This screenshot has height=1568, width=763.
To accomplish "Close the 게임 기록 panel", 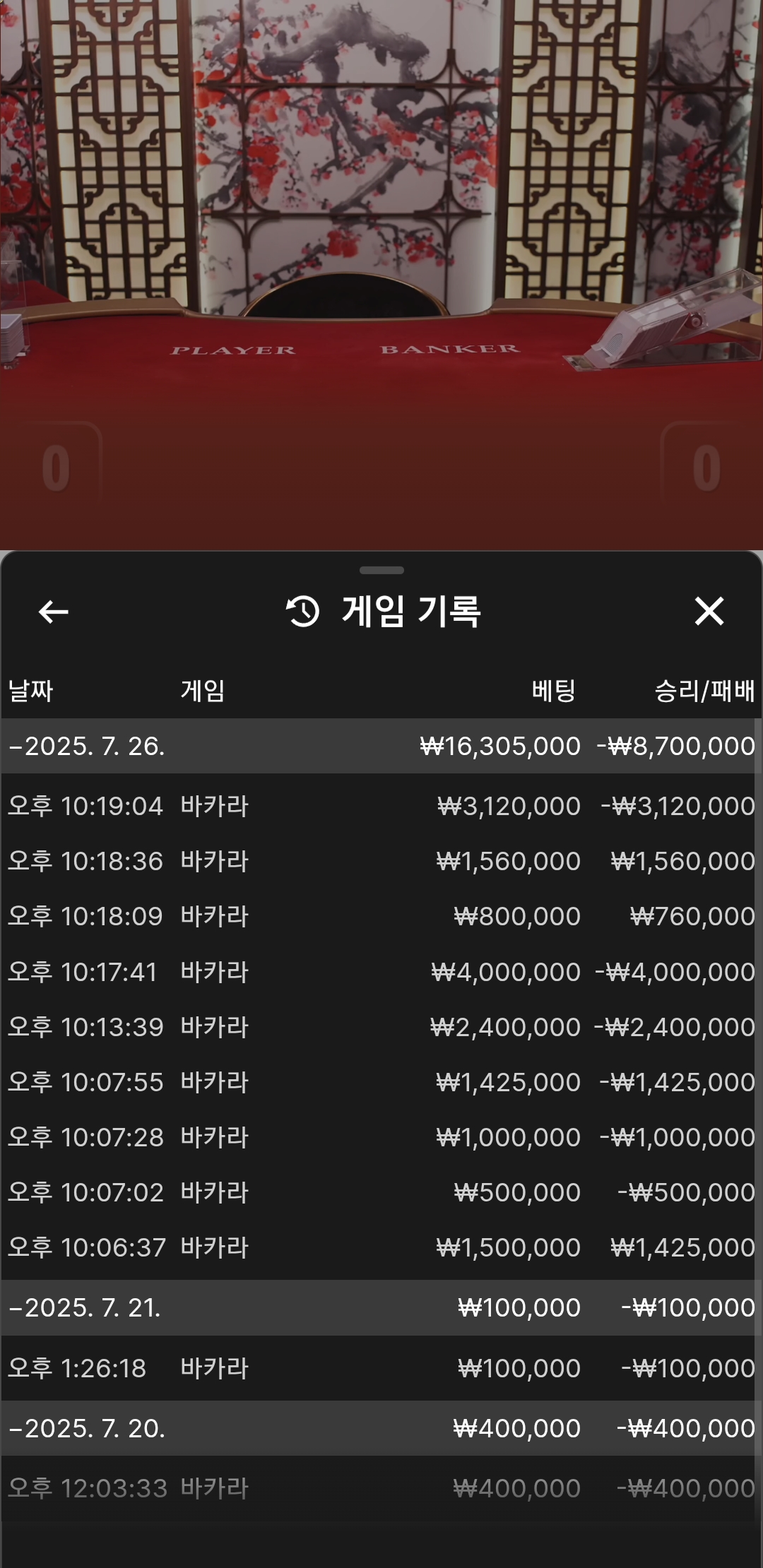I will (x=709, y=612).
